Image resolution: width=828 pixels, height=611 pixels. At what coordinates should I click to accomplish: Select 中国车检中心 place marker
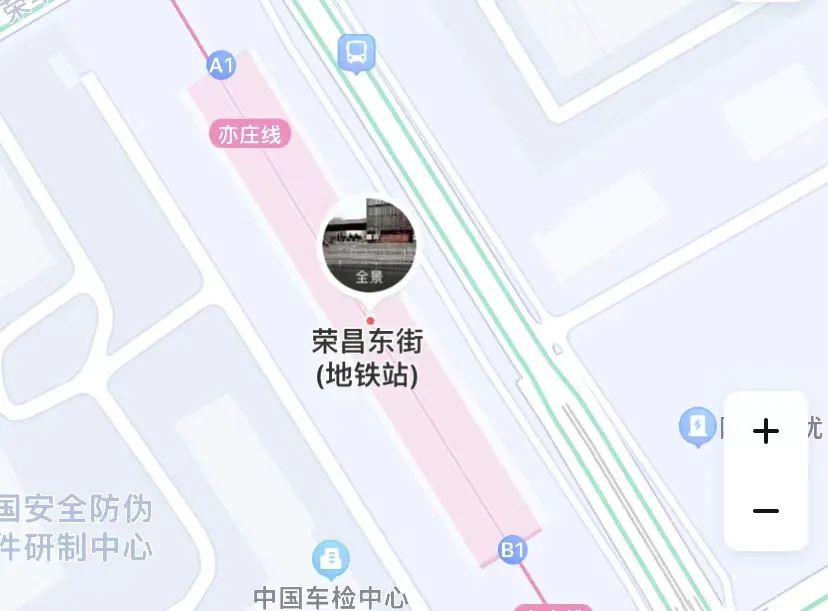coord(330,560)
